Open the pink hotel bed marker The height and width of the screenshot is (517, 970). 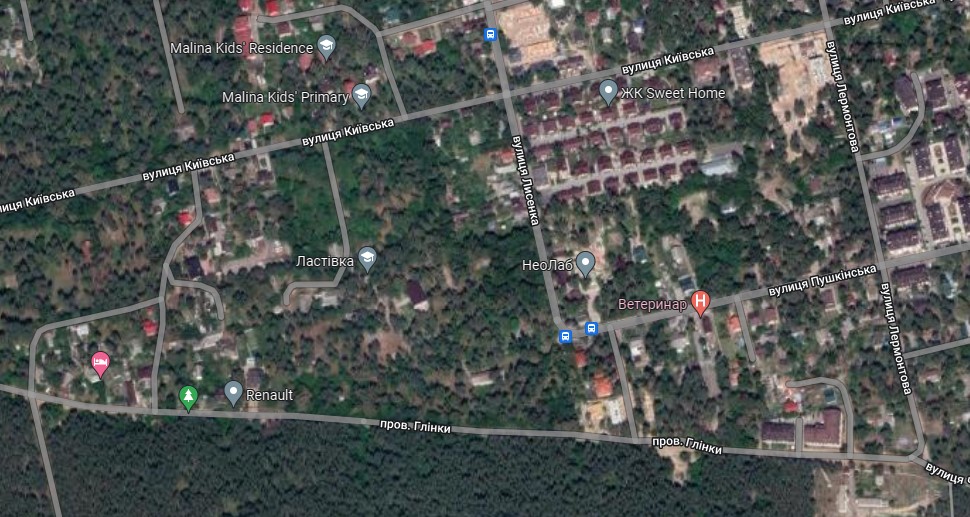(100, 363)
